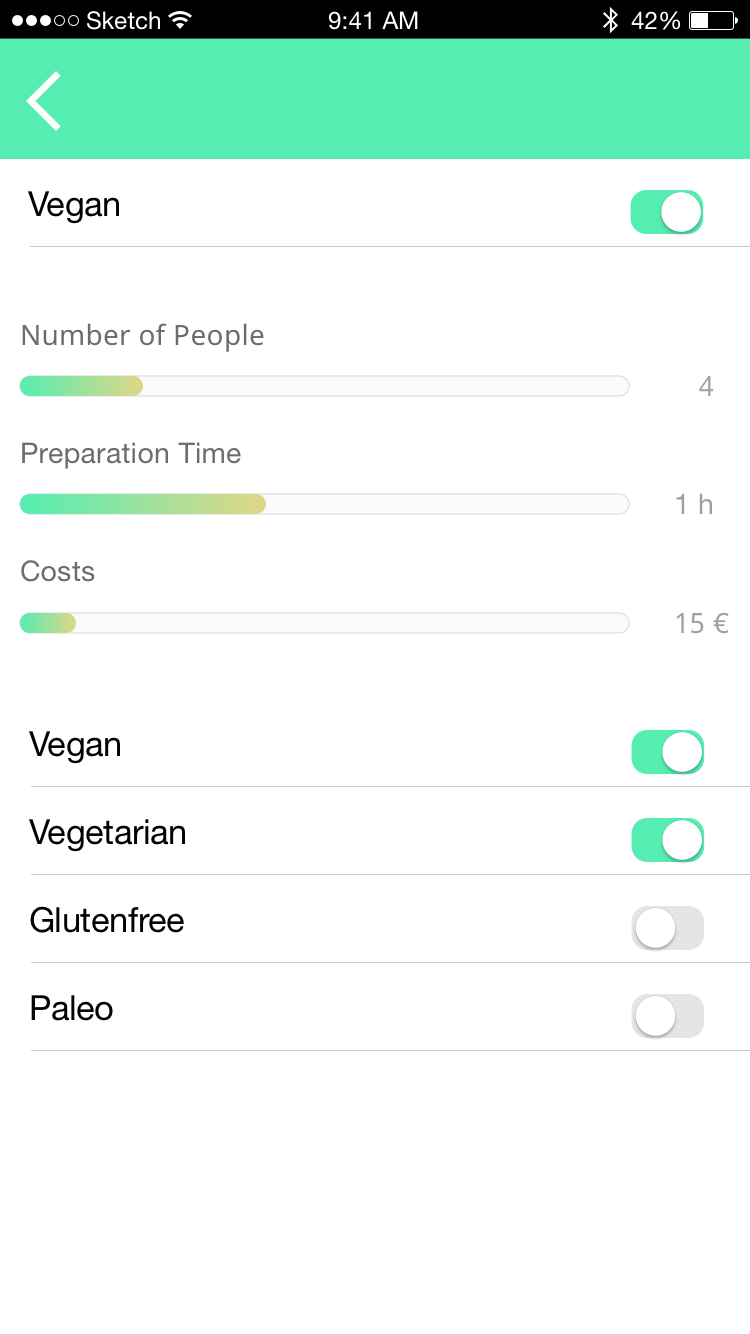The width and height of the screenshot is (750, 1334).
Task: Tap the Preparation Time slider bar
Action: [x=325, y=504]
